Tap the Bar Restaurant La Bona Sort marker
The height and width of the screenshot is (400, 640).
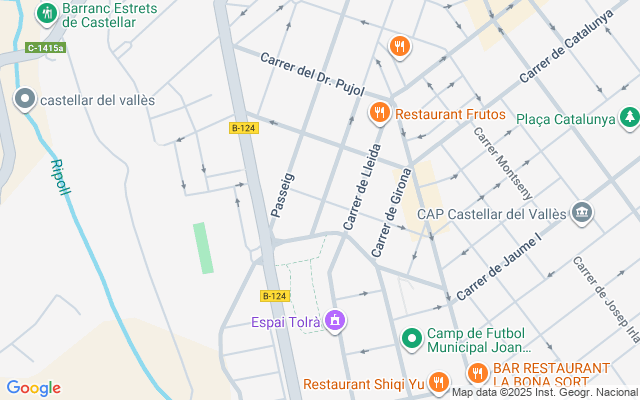[x=477, y=374]
